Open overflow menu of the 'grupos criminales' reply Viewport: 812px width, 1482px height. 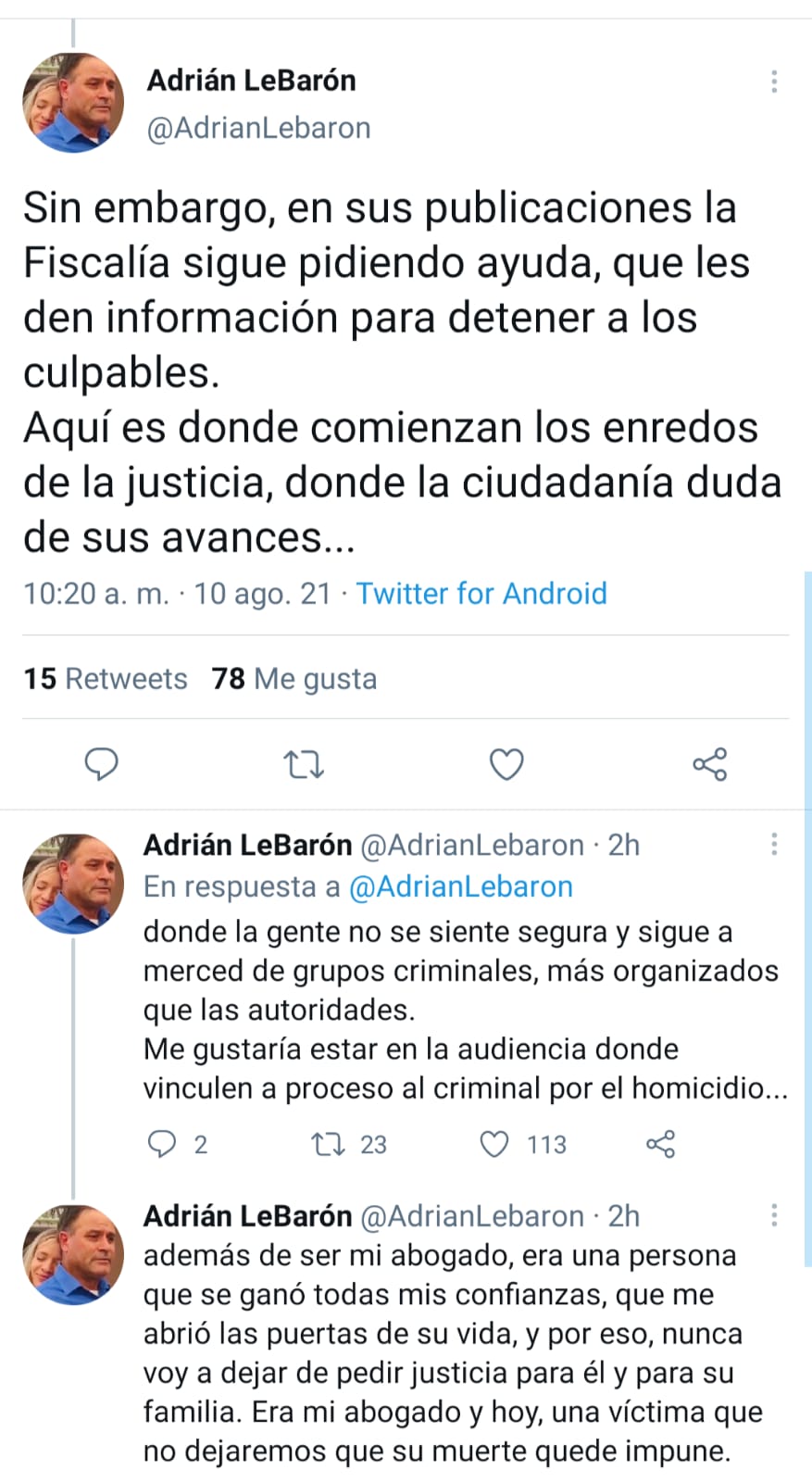click(774, 844)
